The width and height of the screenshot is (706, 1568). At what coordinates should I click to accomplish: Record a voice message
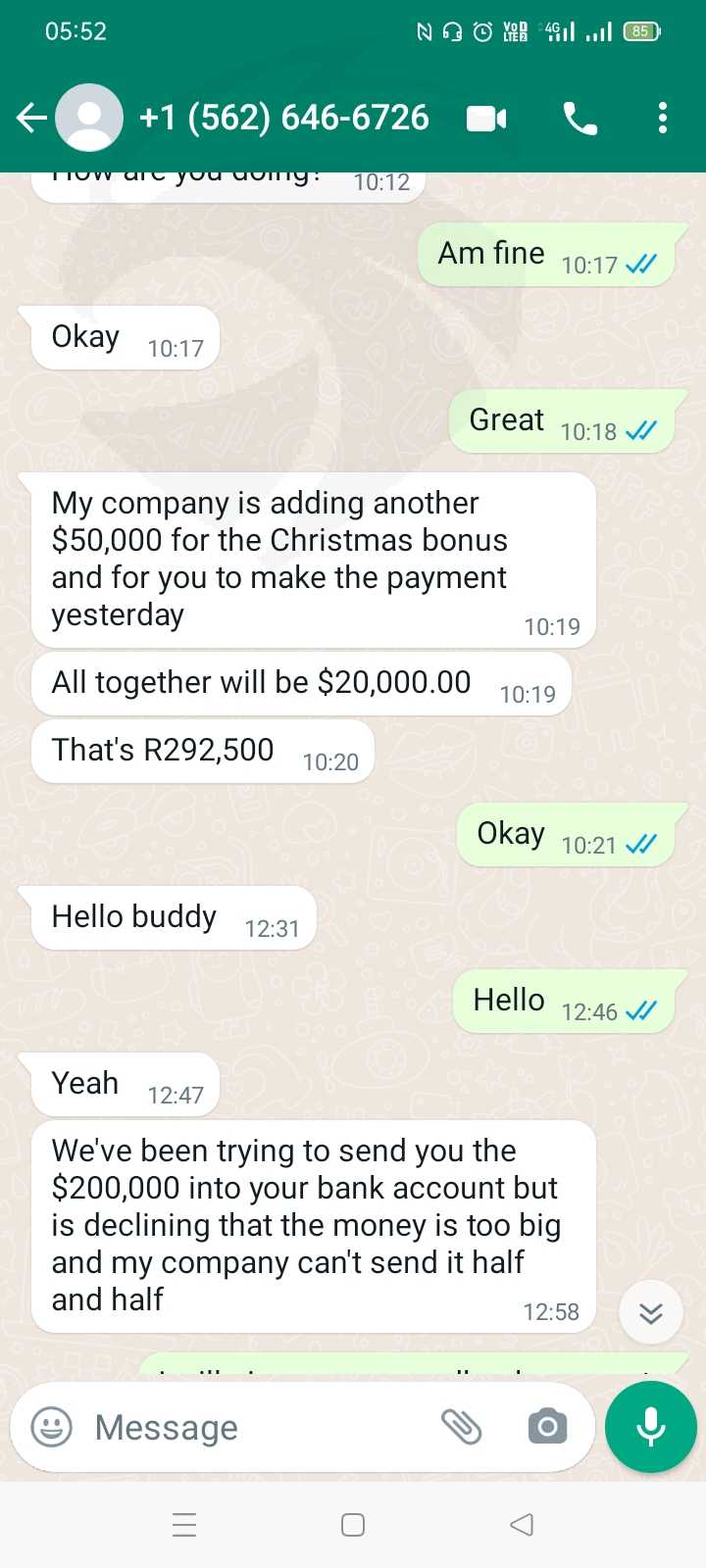coord(651,1427)
